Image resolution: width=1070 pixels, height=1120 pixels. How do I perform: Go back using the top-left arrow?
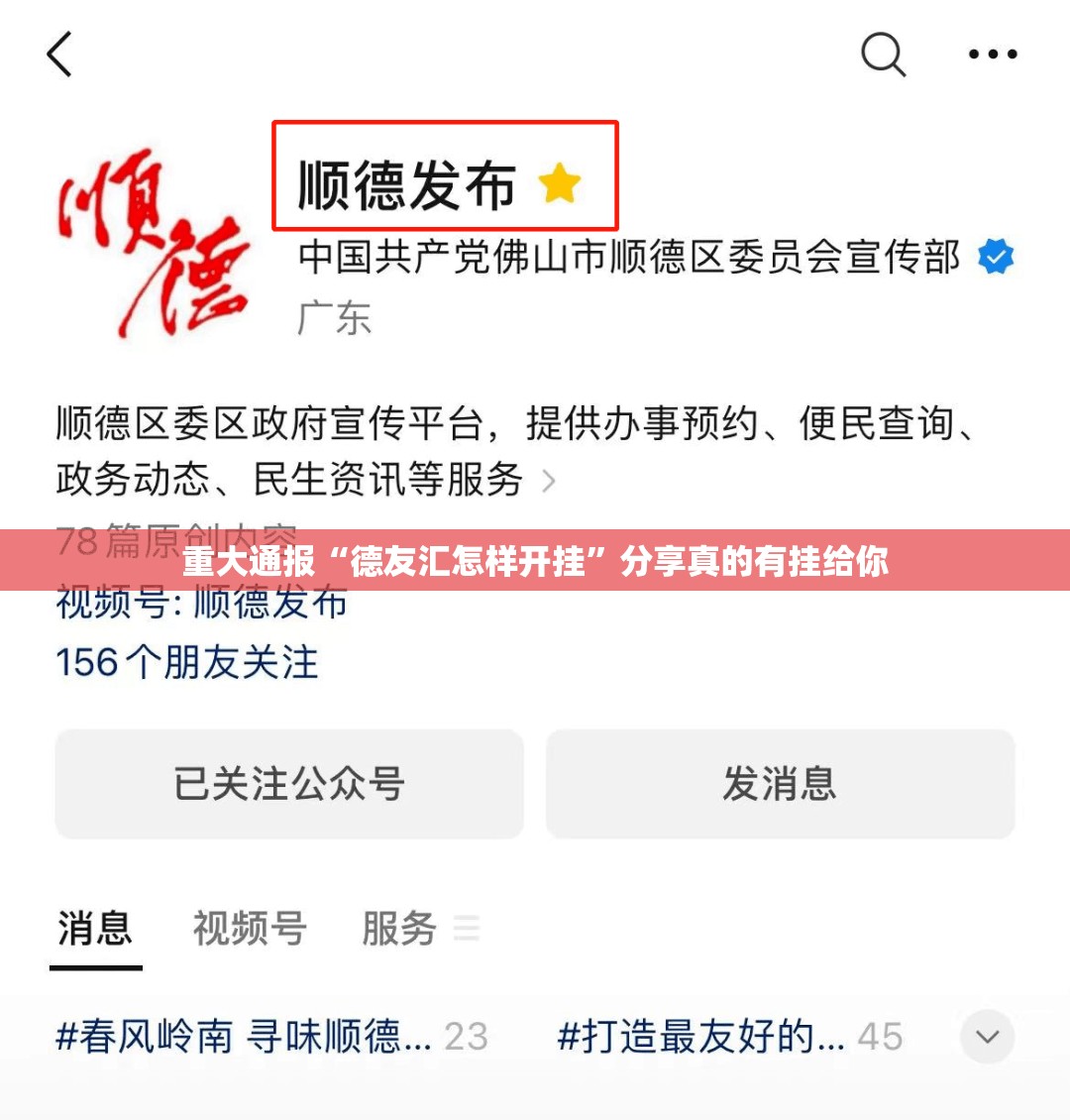(x=60, y=54)
